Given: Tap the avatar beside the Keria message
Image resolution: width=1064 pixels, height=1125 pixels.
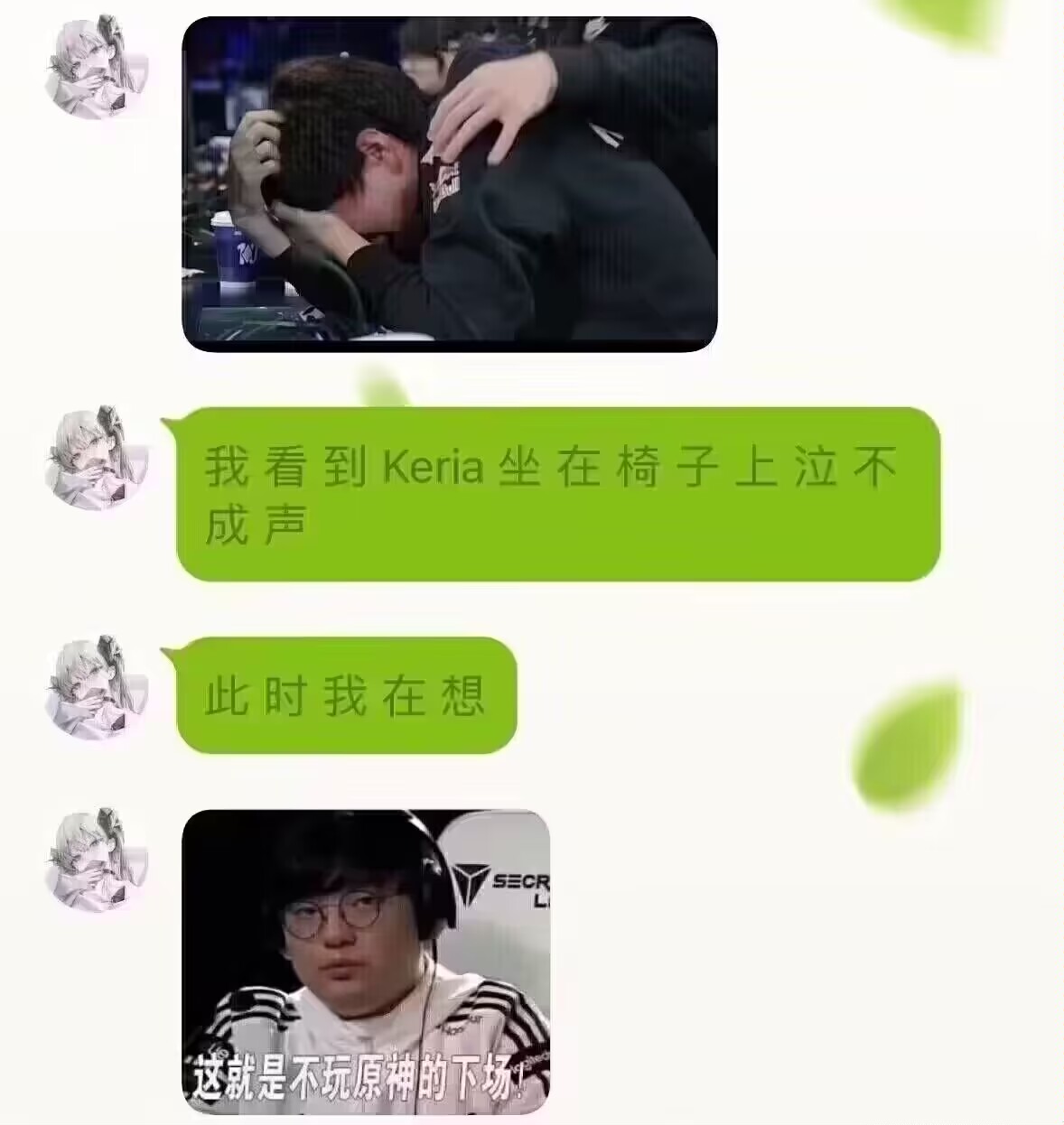Looking at the screenshot, I should coord(96,458).
